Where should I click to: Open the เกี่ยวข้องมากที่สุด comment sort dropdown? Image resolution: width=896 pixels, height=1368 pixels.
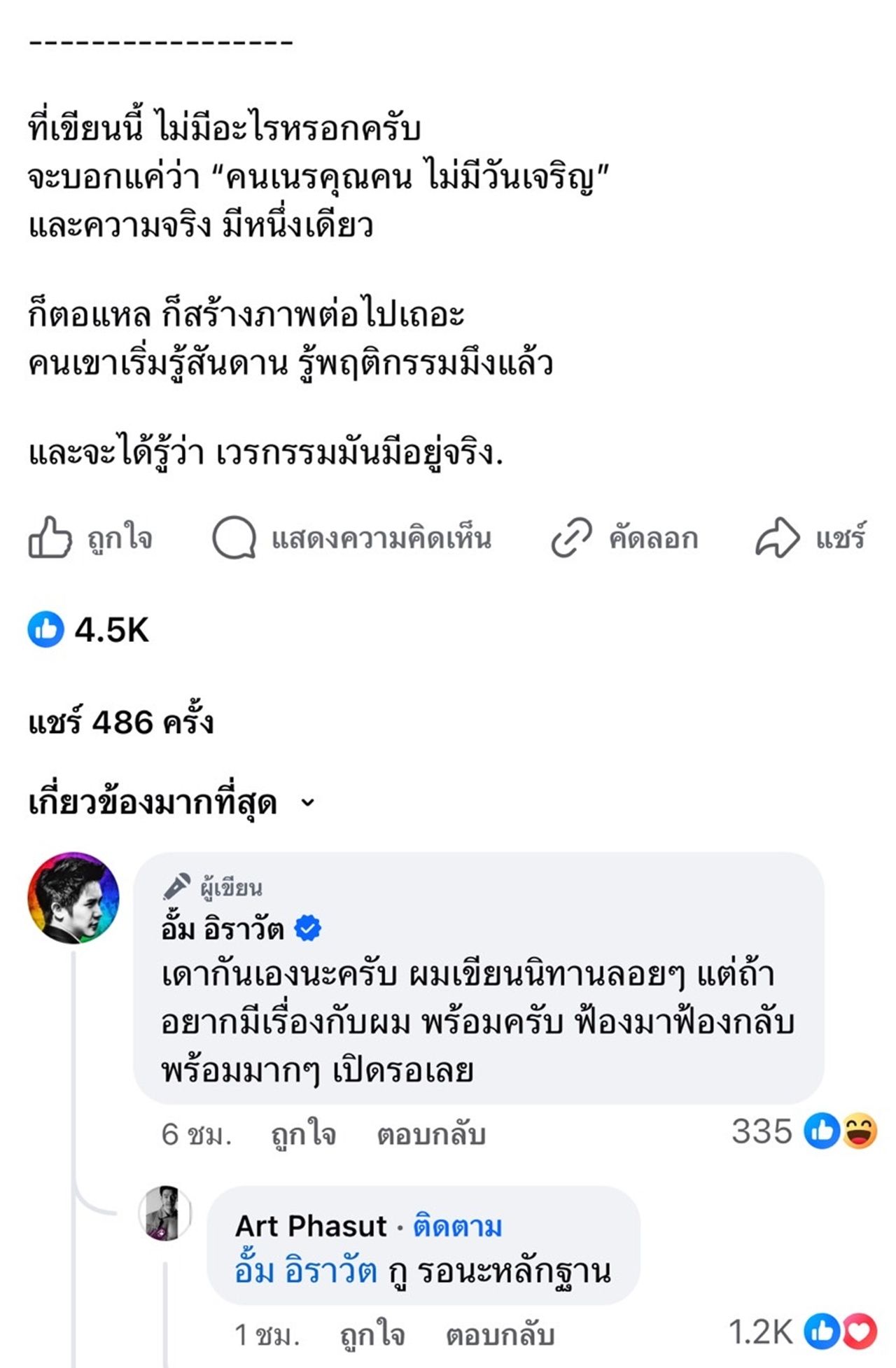click(x=171, y=803)
